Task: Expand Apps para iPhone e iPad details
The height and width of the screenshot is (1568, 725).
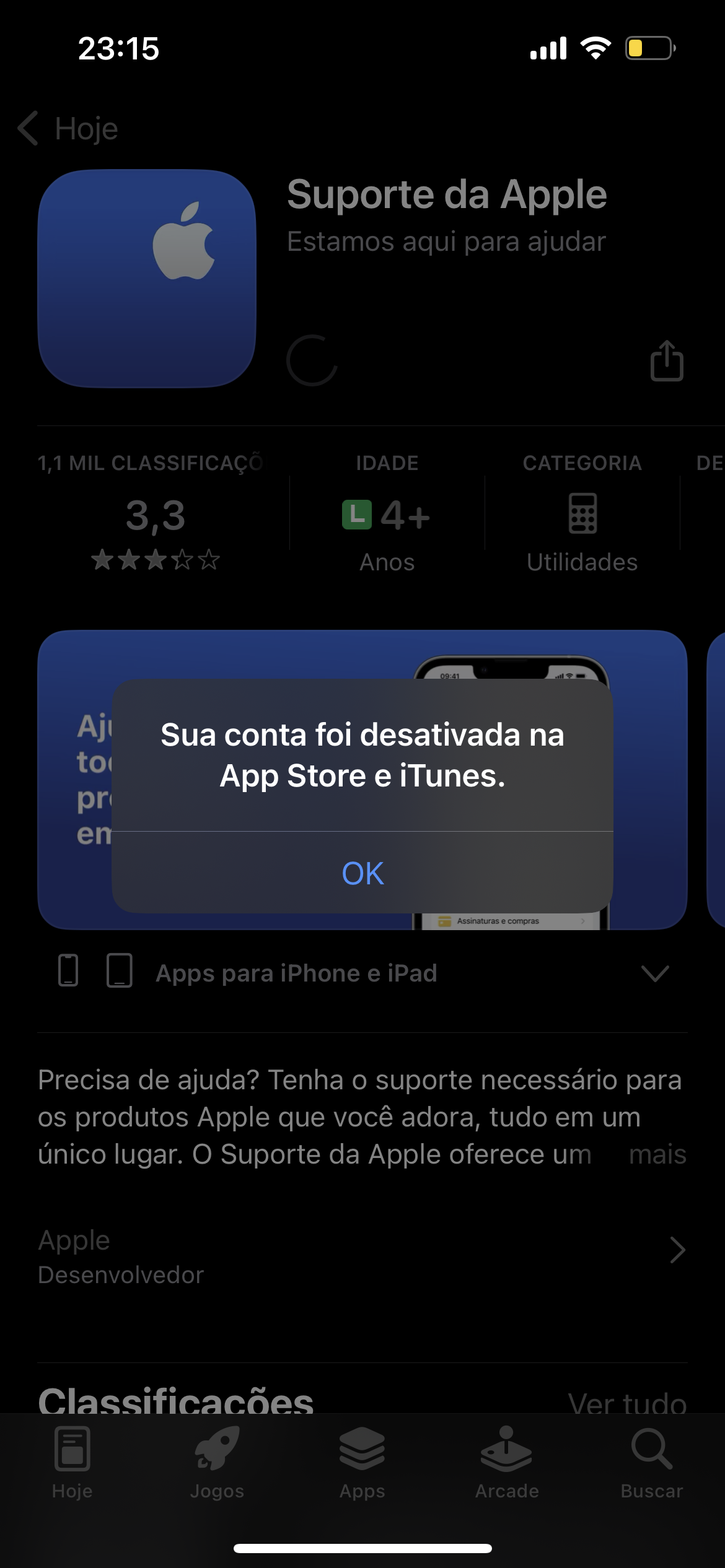Action: tap(655, 973)
